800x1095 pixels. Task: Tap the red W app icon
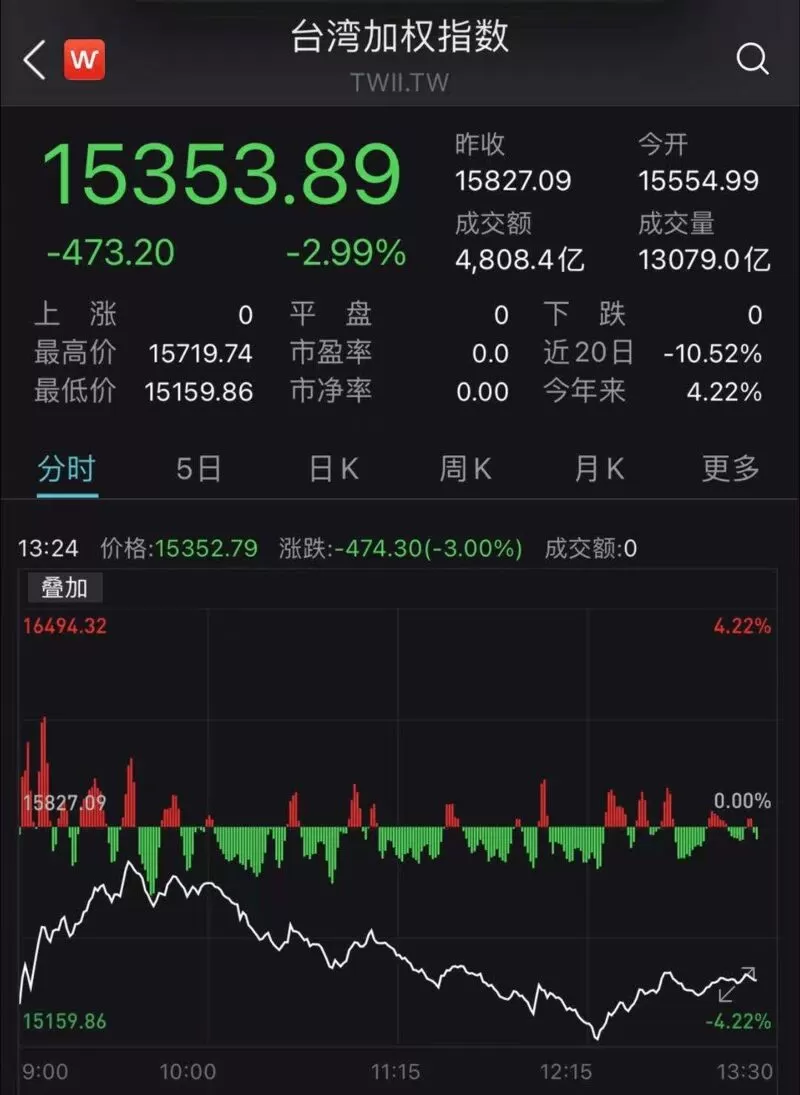point(84,59)
